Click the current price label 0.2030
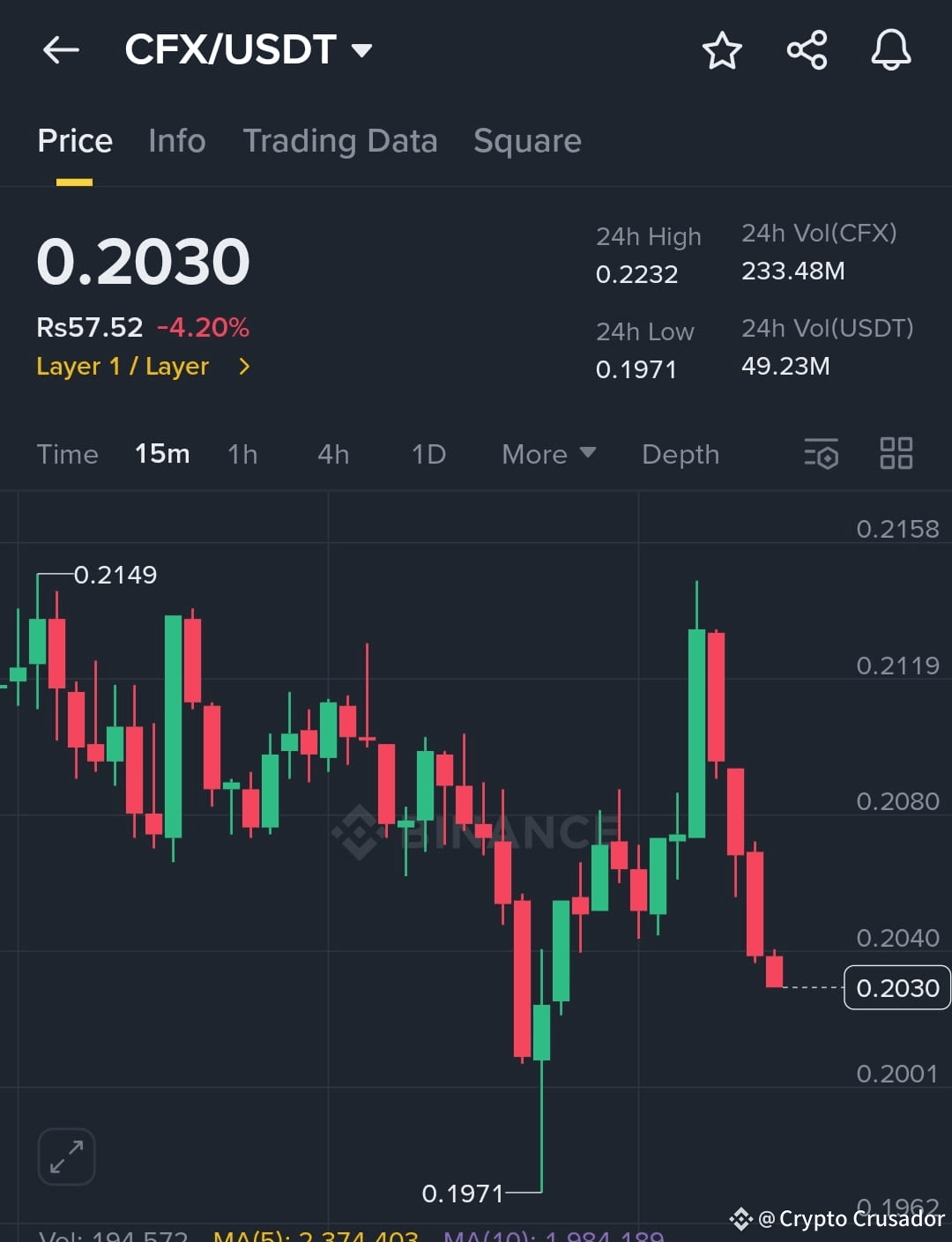This screenshot has width=952, height=1242. [x=896, y=988]
